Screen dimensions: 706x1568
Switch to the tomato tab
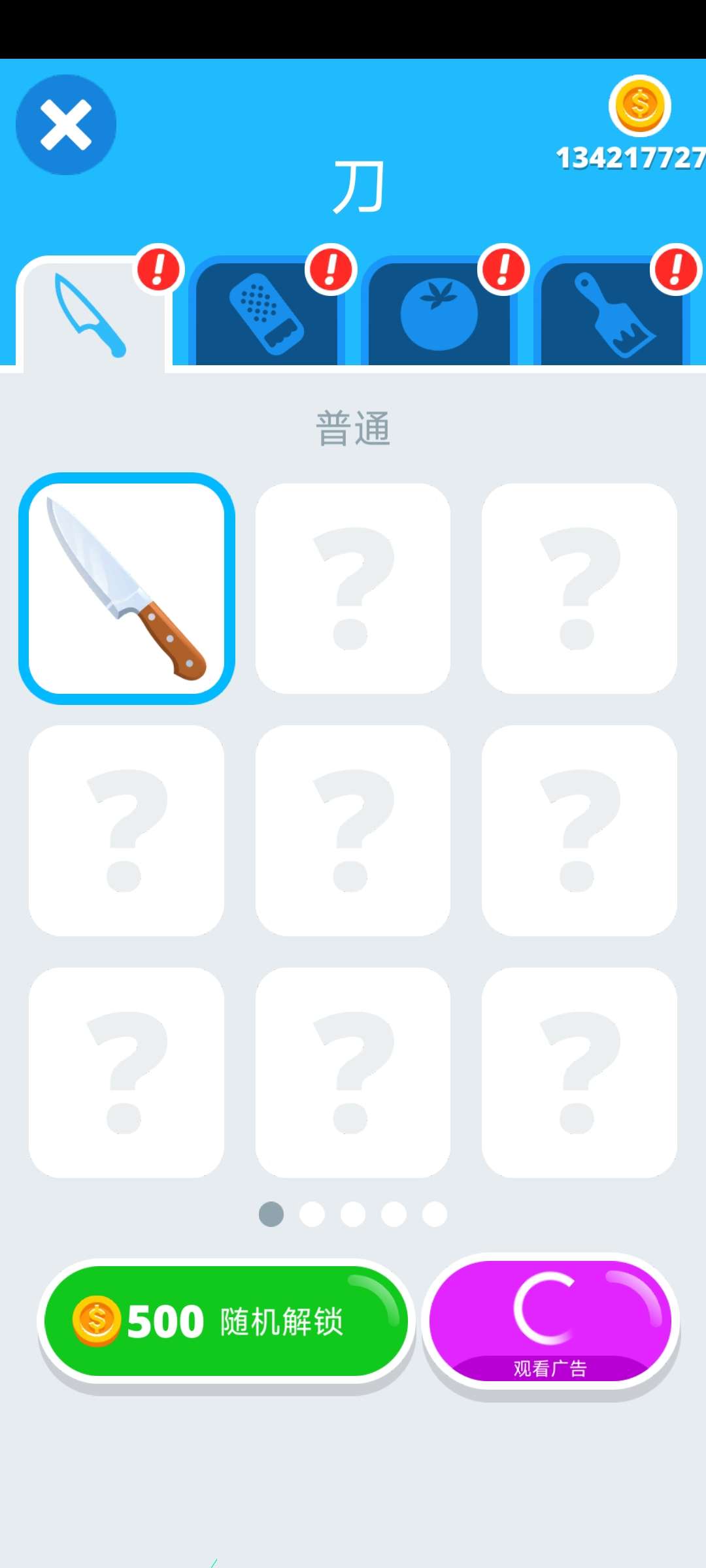[x=439, y=313]
